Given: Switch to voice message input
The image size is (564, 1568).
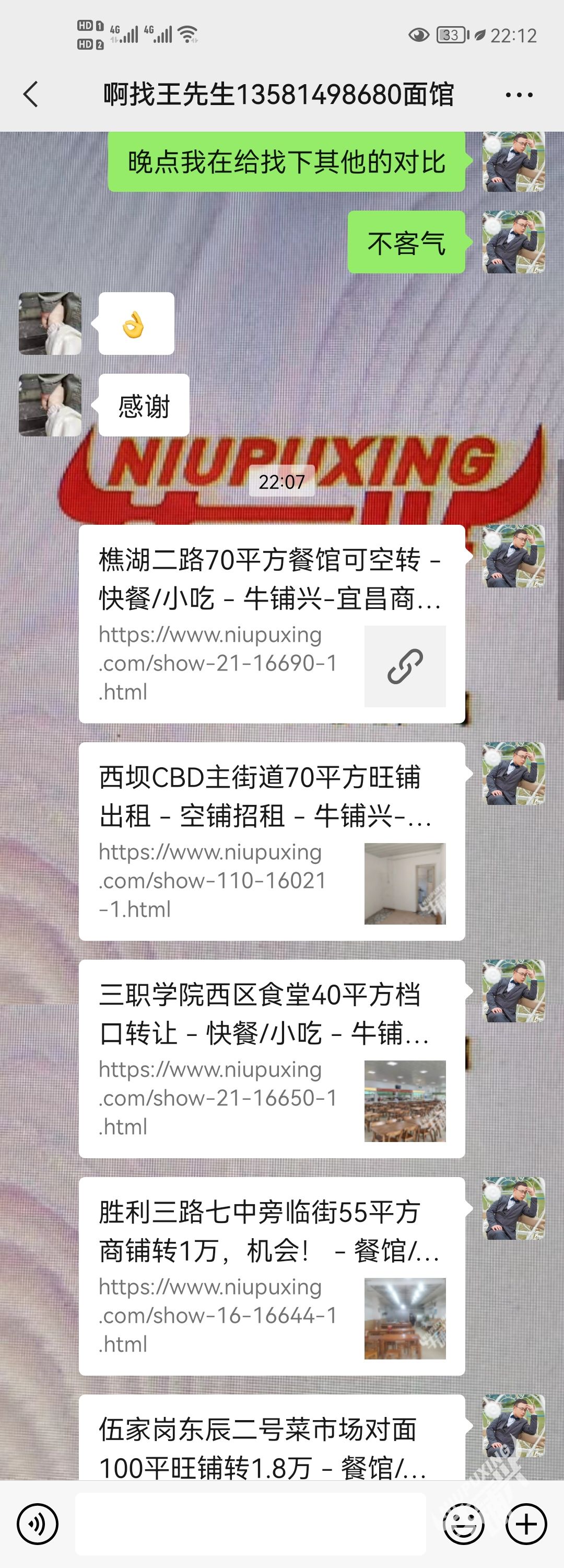Looking at the screenshot, I should (x=38, y=1524).
